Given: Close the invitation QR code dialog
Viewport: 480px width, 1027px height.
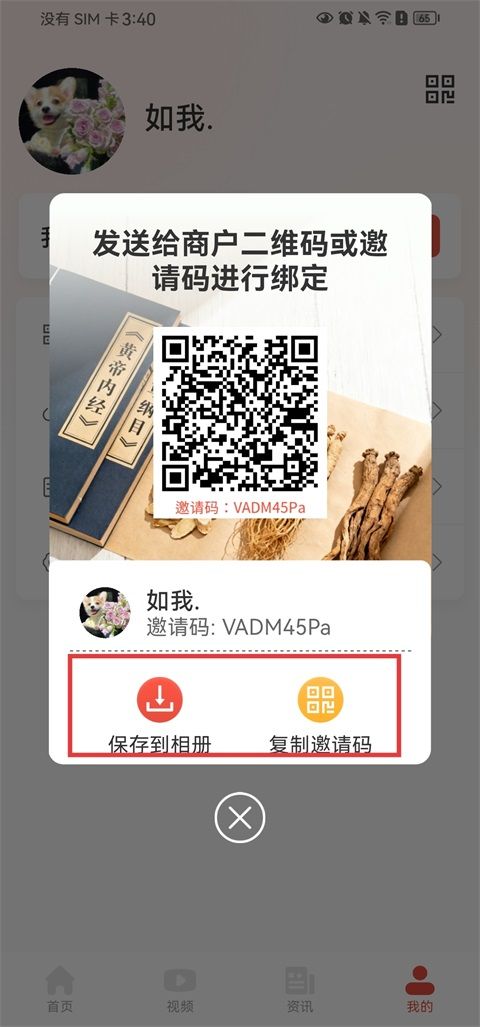Looking at the screenshot, I should (x=240, y=817).
